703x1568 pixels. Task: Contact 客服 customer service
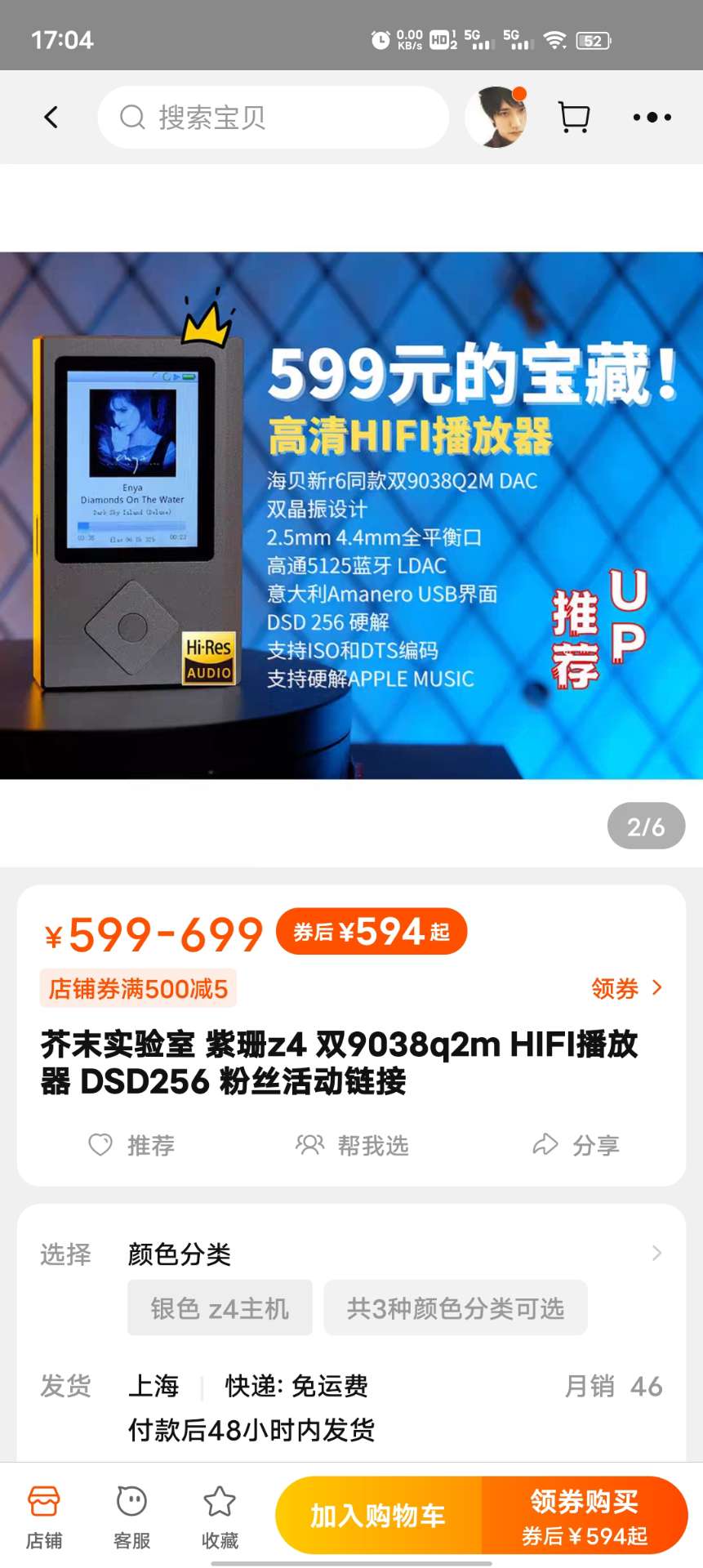tap(131, 1516)
